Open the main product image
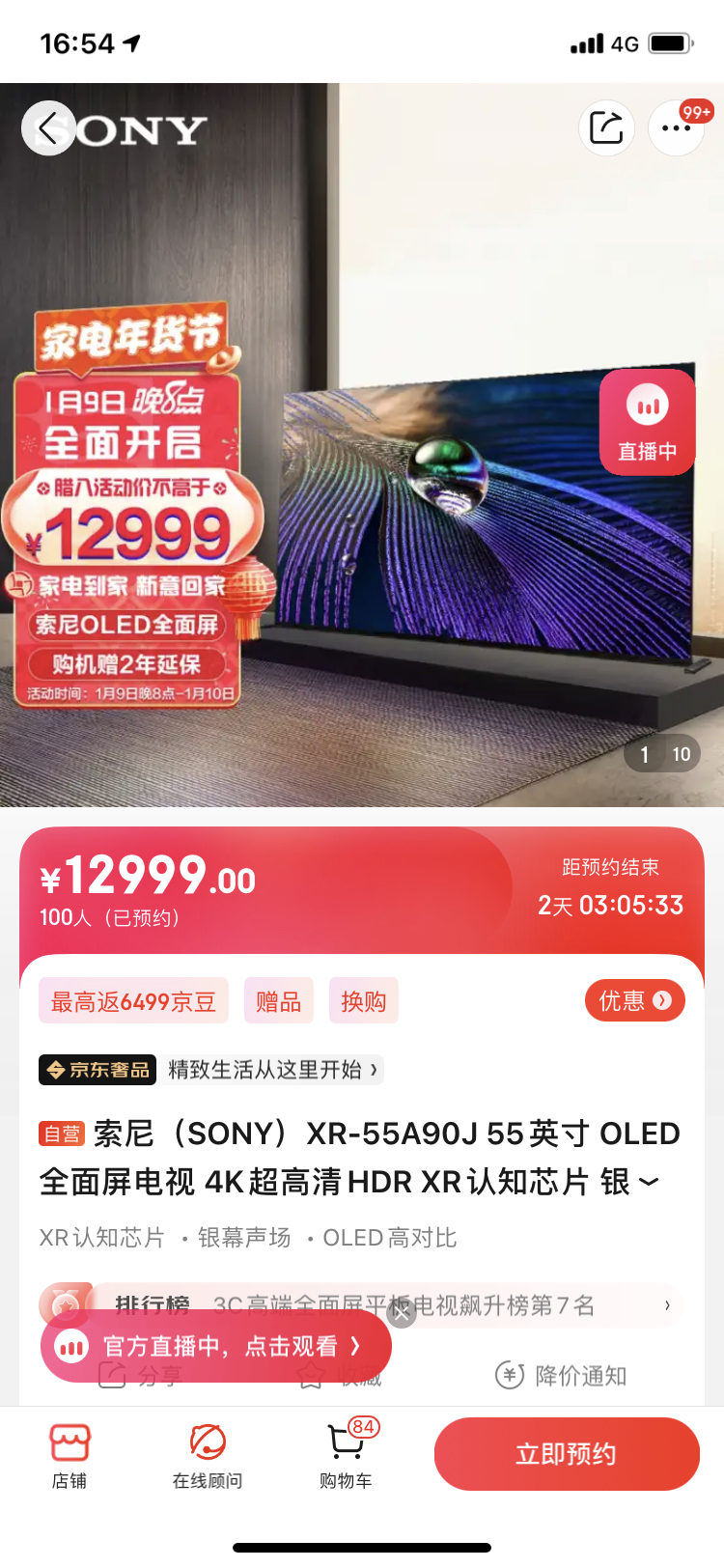This screenshot has height=1568, width=724. pos(362,445)
